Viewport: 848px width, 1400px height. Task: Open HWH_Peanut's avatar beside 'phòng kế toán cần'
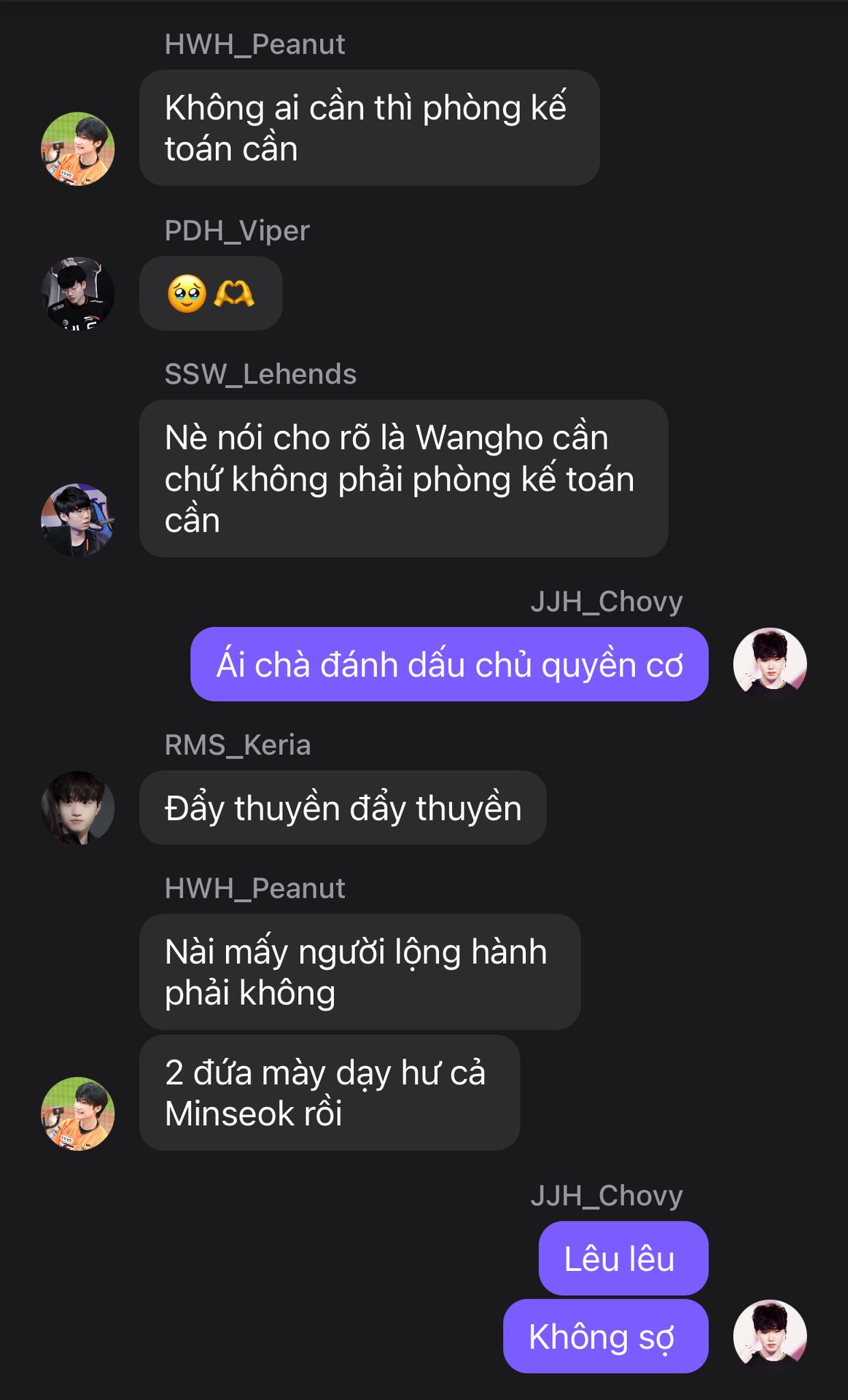point(77,149)
